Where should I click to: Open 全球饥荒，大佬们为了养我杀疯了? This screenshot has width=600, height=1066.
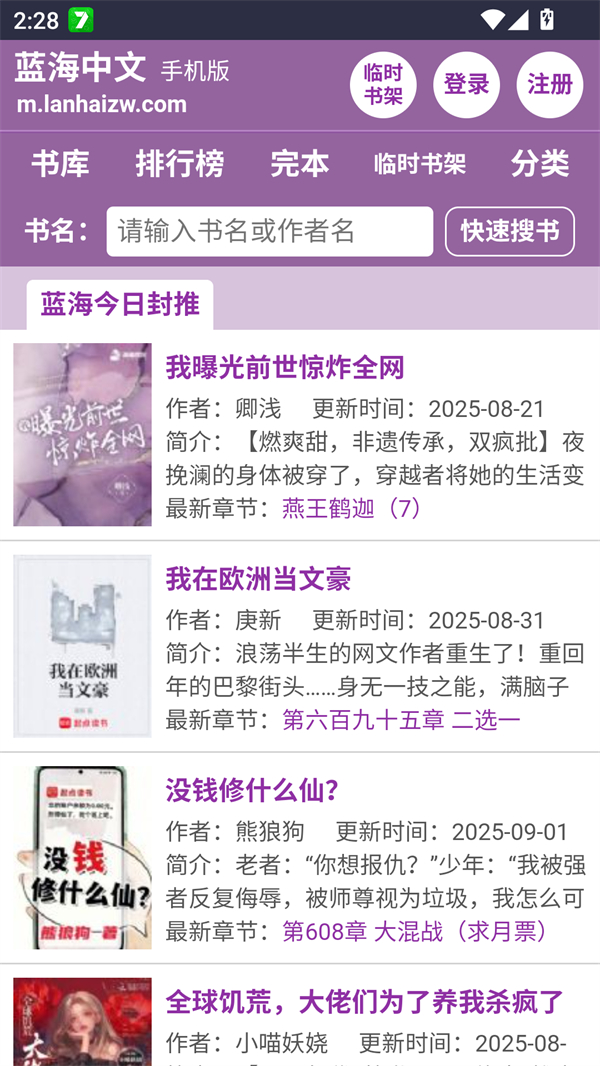tap(365, 1002)
